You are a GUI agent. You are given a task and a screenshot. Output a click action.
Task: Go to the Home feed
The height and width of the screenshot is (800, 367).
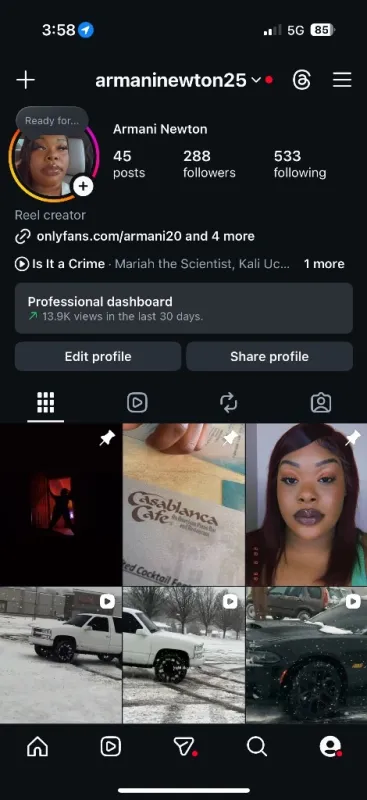(37, 747)
